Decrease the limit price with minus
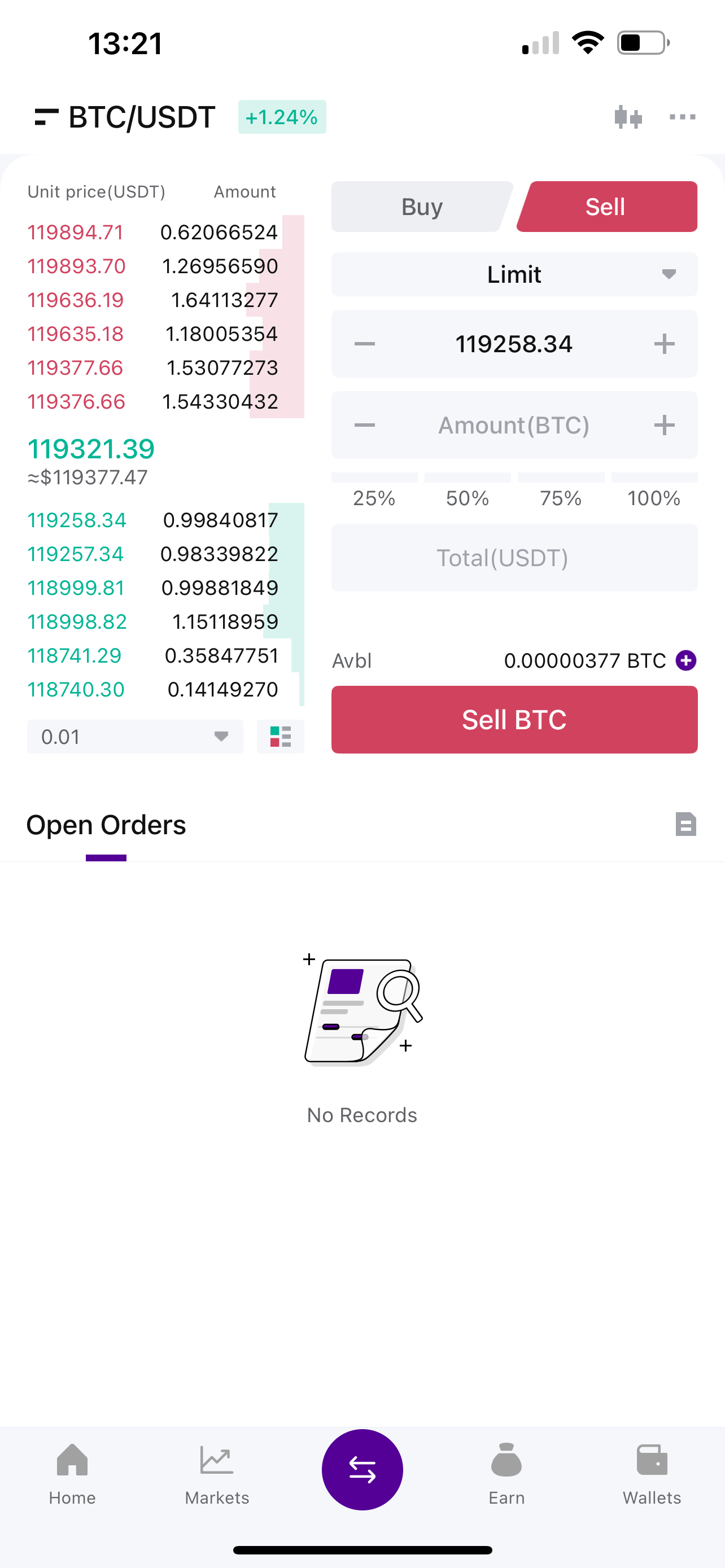 365,344
